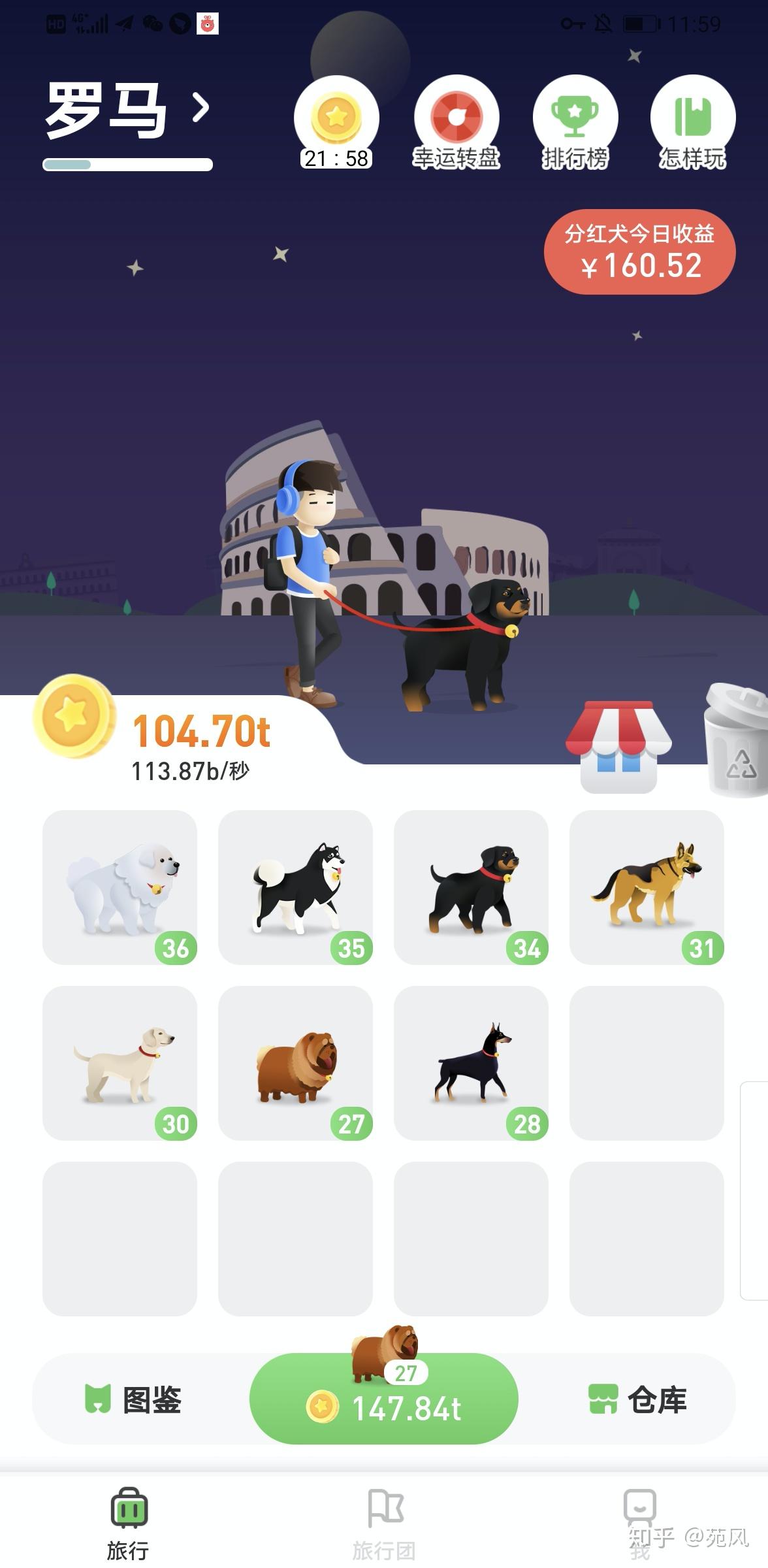The image size is (768, 1568).
Task: Select the level 27 chow chow tile
Action: coord(295,1063)
